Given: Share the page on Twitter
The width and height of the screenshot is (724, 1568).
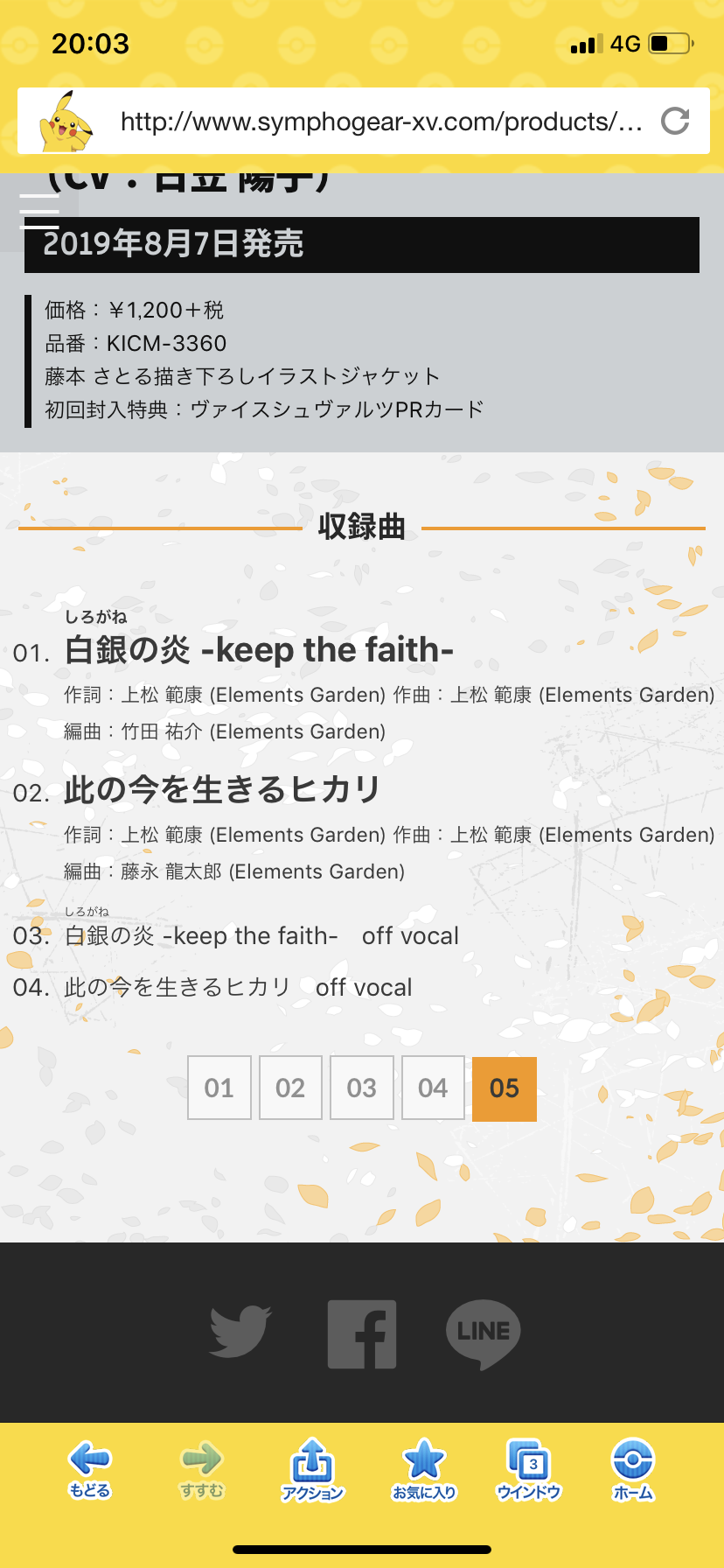Looking at the screenshot, I should click(240, 1332).
